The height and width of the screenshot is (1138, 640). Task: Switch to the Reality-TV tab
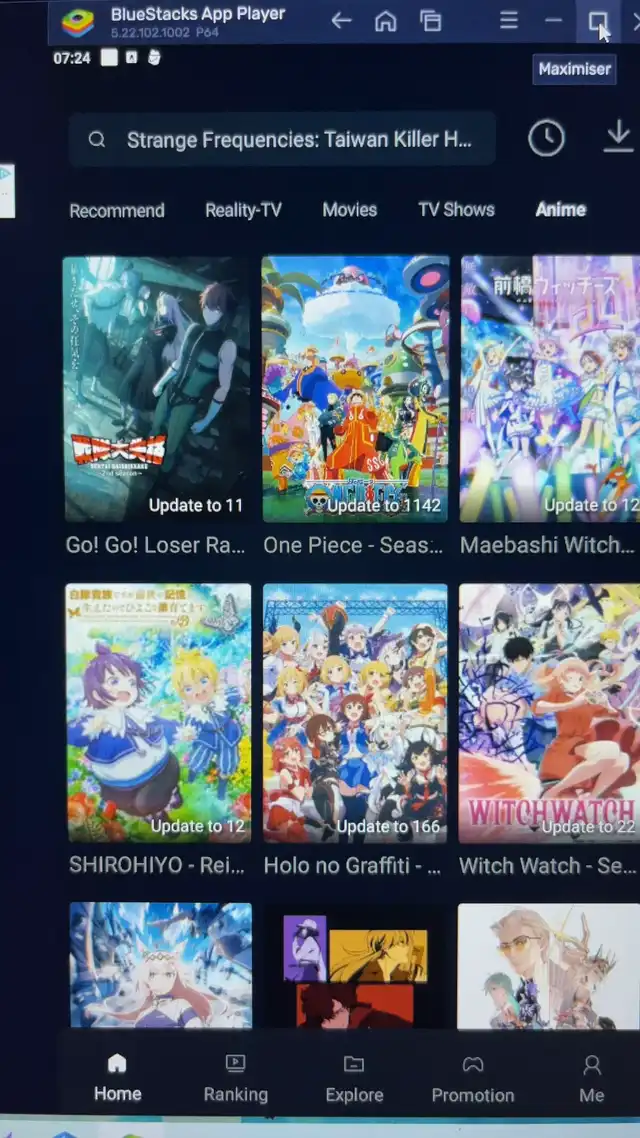tap(243, 210)
